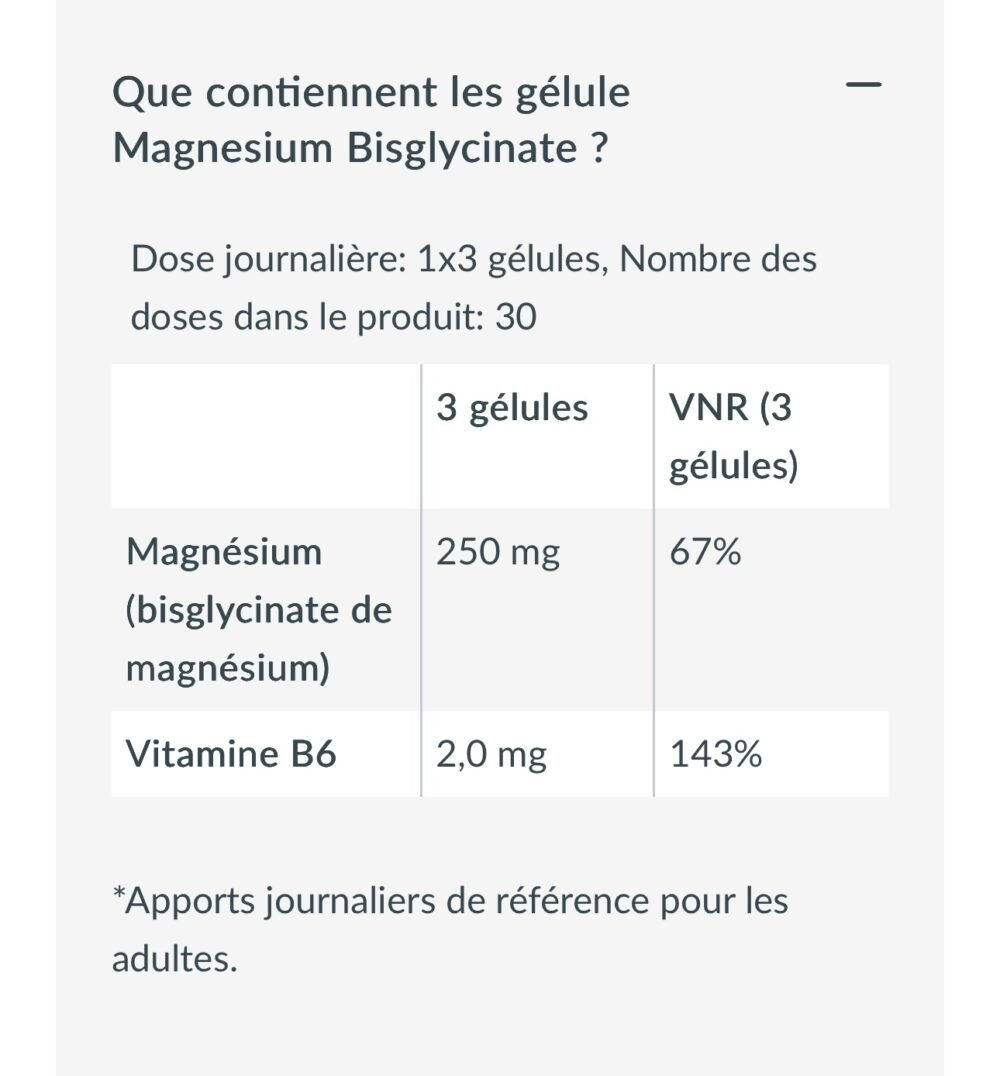Select the '143%' value for Vitamine B6
The height and width of the screenshot is (1076, 1000).
coord(716,755)
